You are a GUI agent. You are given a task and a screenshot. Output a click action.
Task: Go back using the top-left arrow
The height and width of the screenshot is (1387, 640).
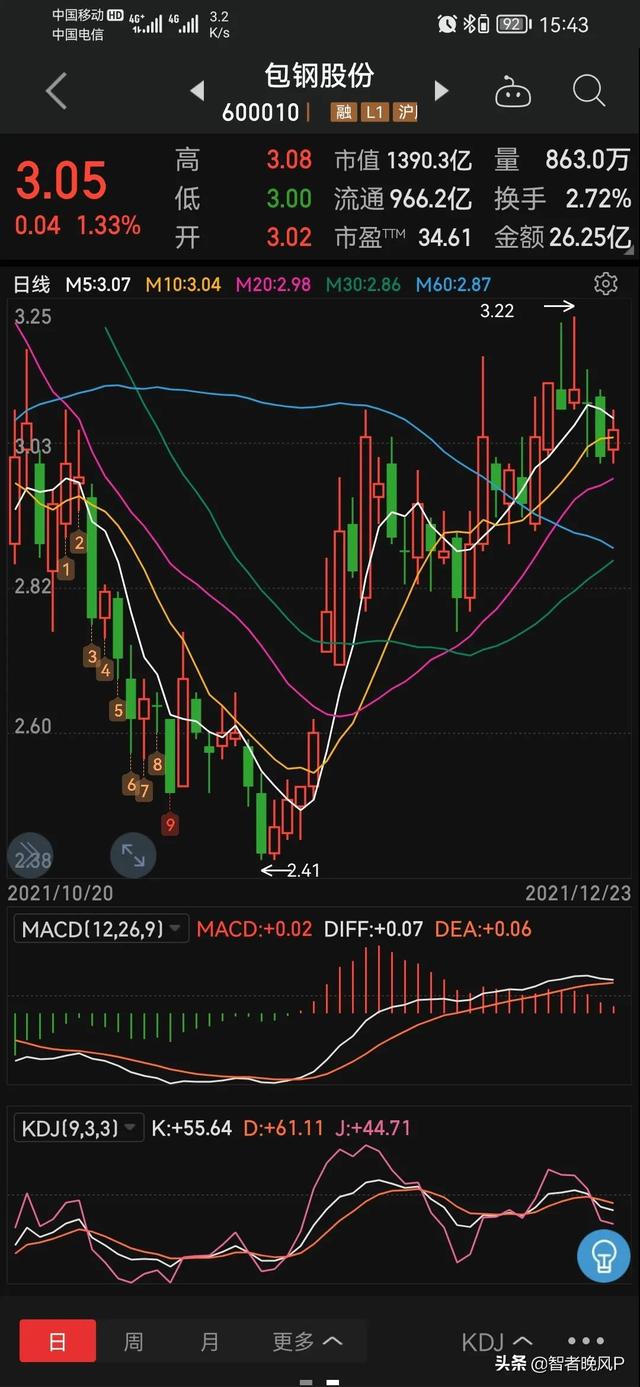pyautogui.click(x=57, y=92)
